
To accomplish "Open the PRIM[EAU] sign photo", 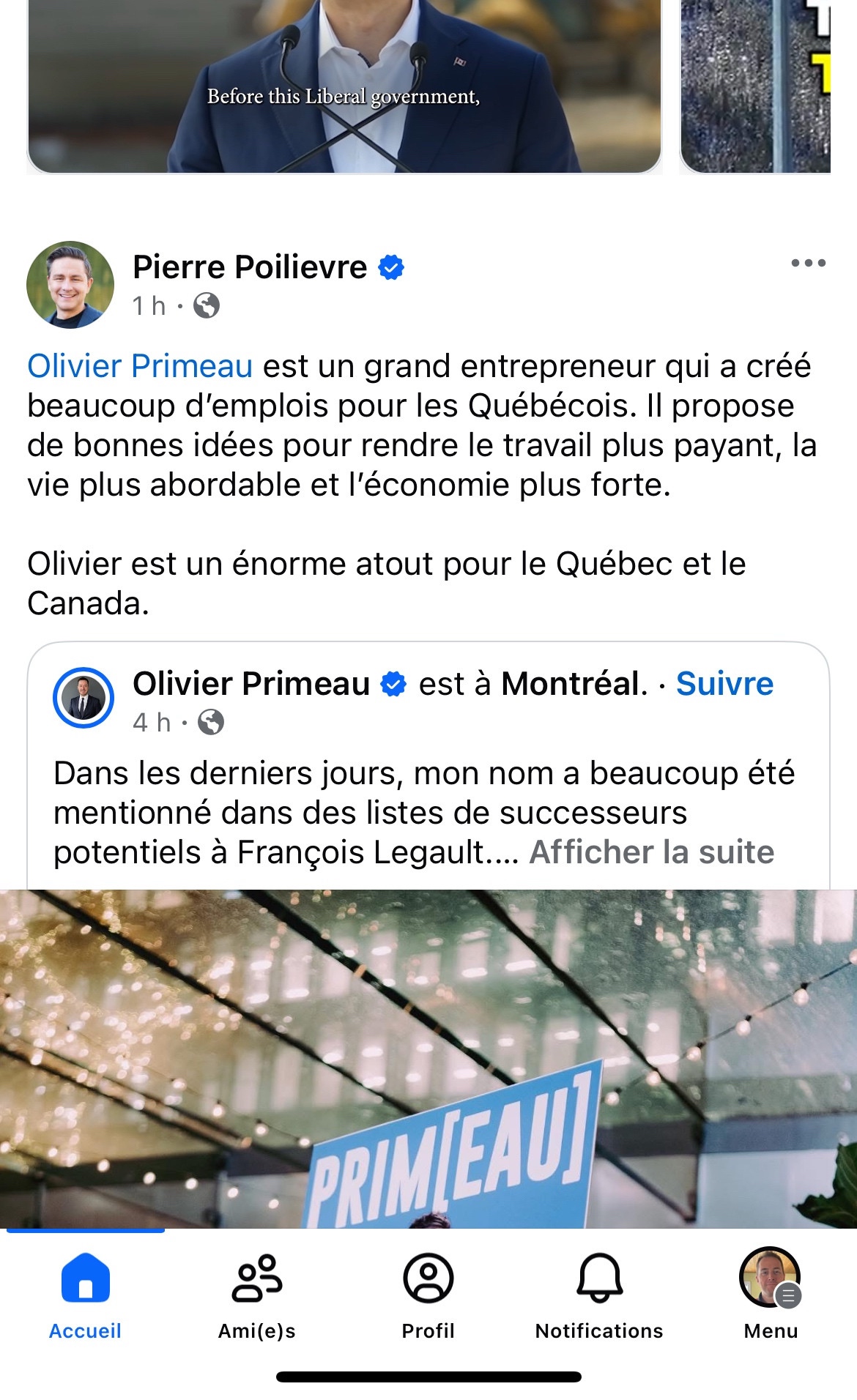I will point(428,1058).
